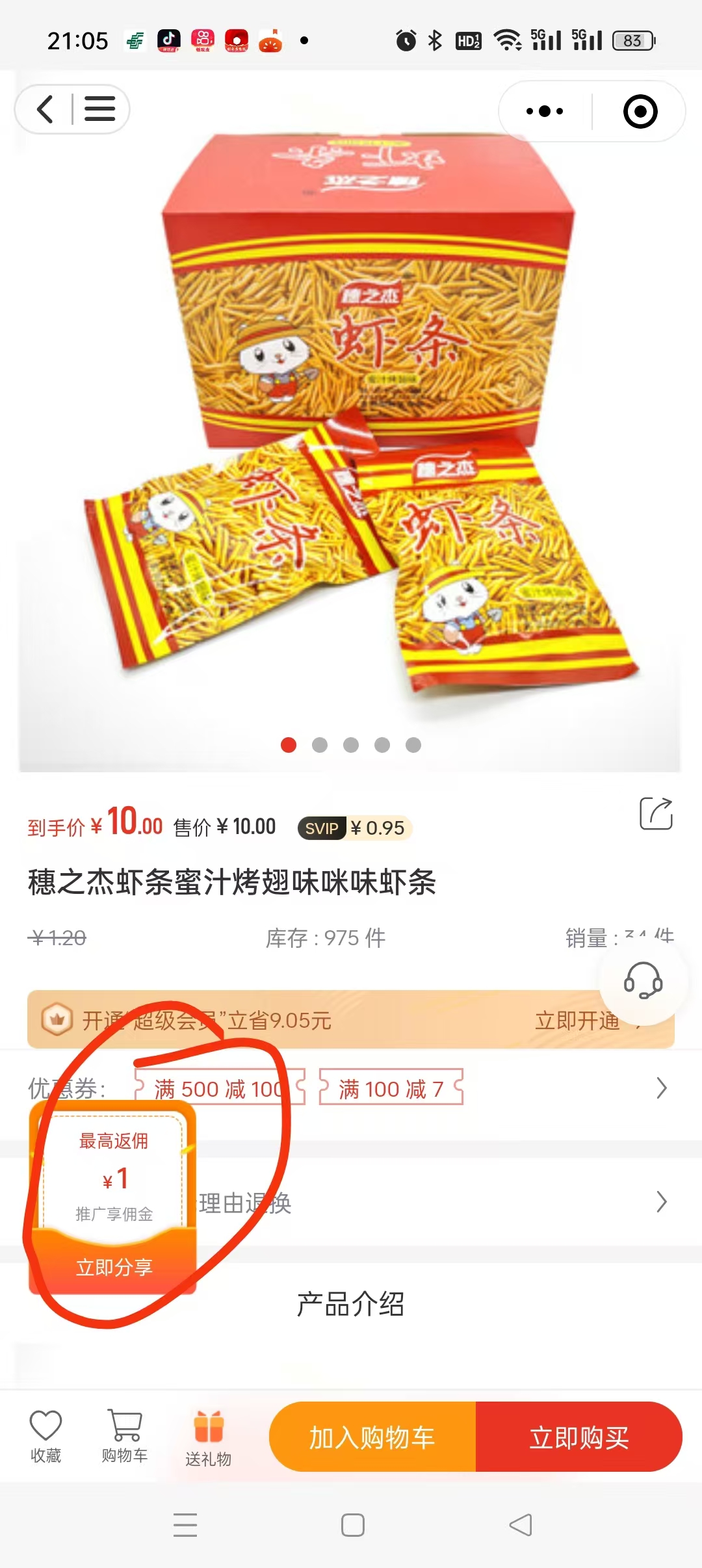Buy now with 立即购买

pos(578,1437)
